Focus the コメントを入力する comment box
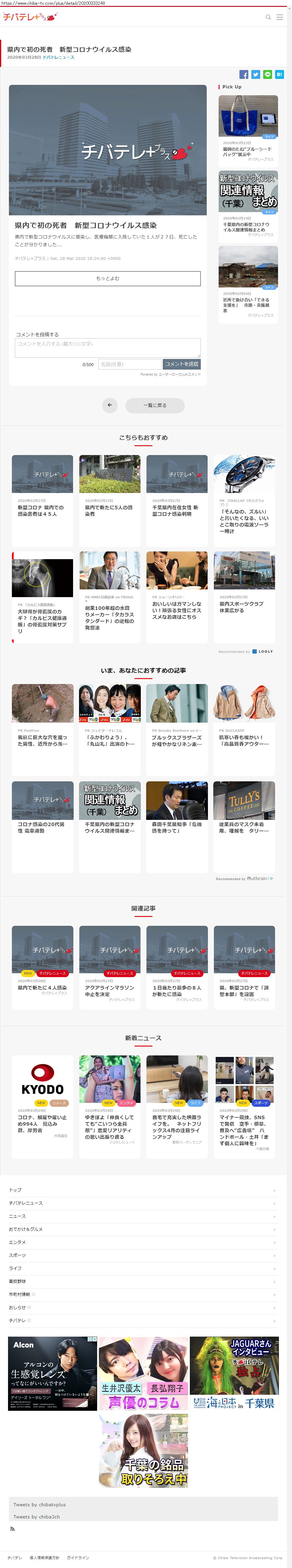 [x=107, y=348]
